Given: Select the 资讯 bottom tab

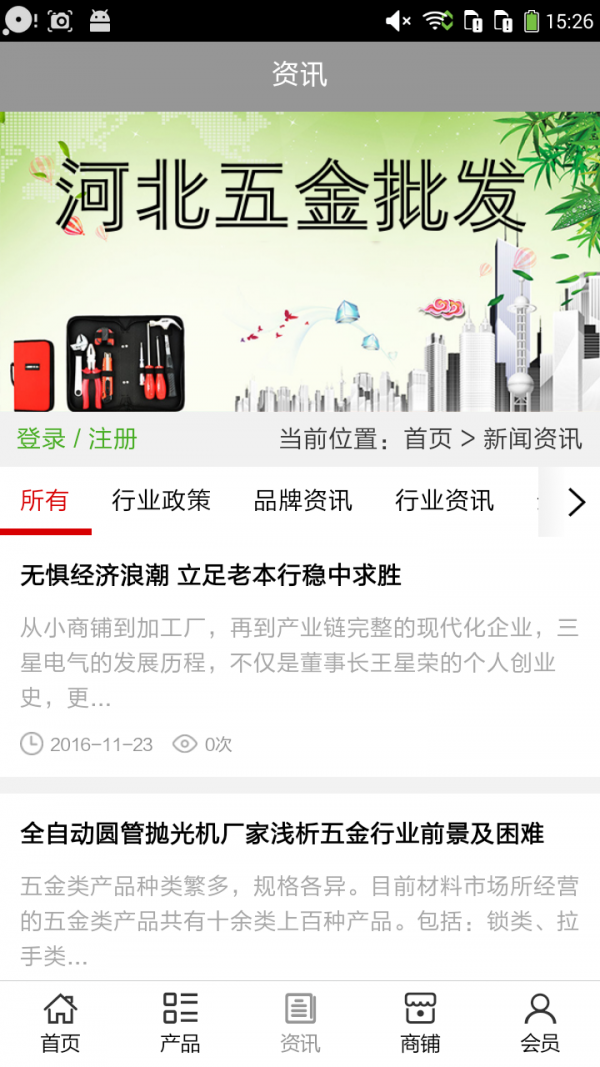Looking at the screenshot, I should click(300, 1024).
